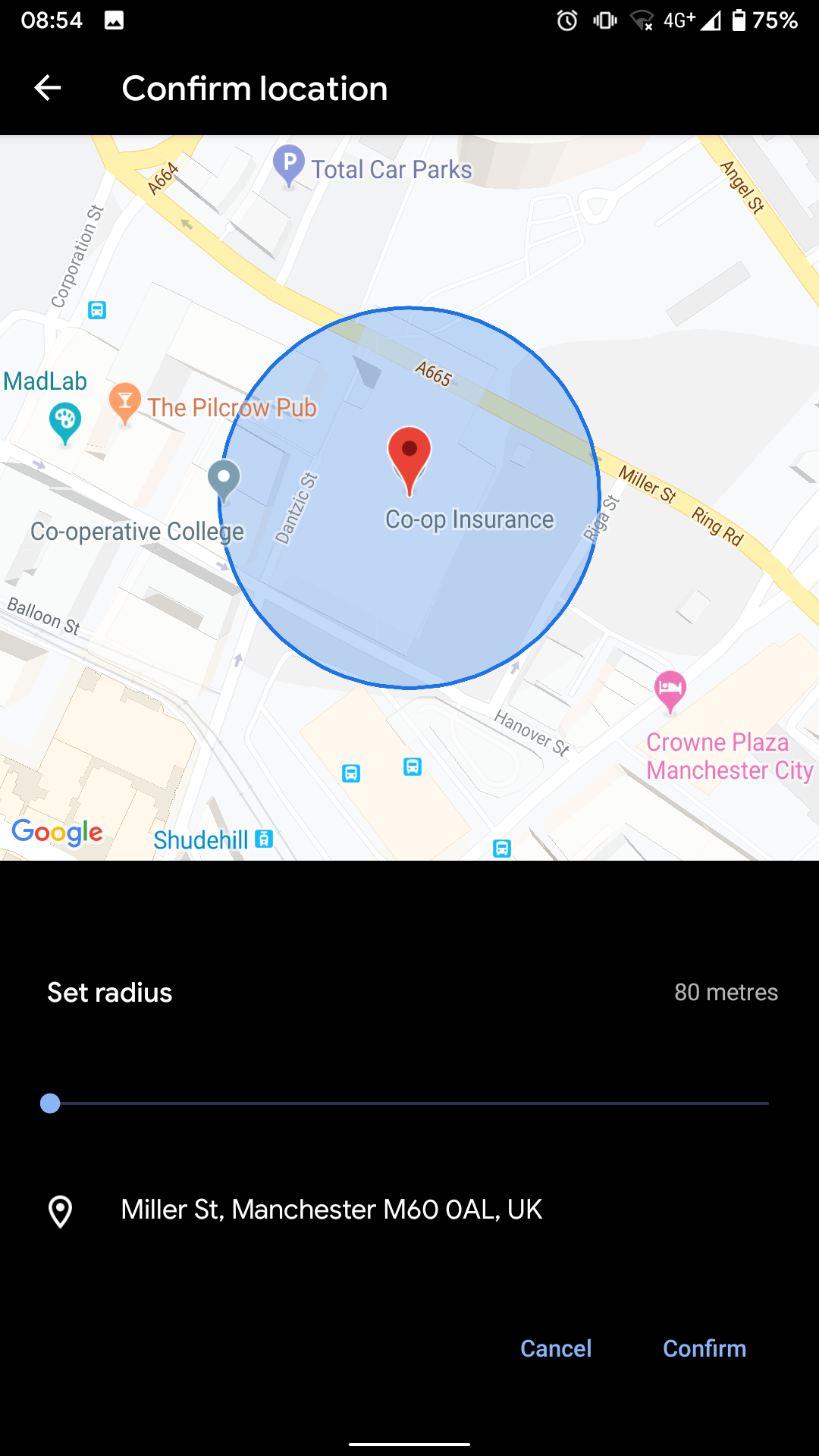
Task: Open the screenshot notification icon in status bar
Action: (x=115, y=20)
